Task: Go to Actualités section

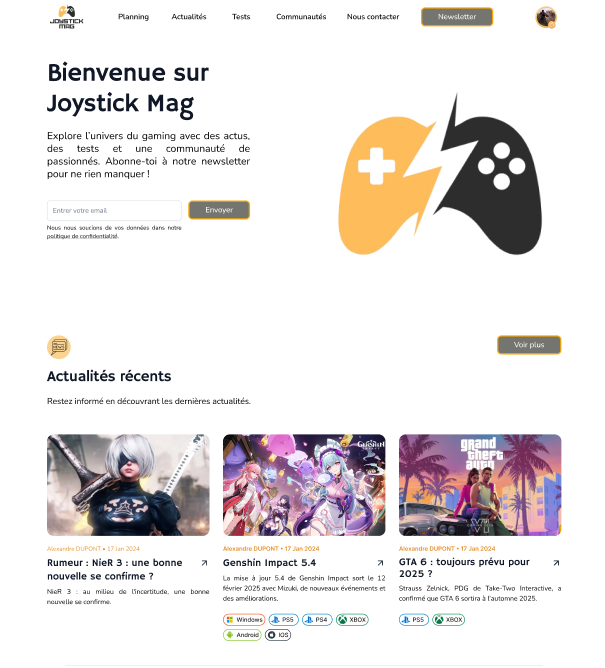Action: coord(188,17)
